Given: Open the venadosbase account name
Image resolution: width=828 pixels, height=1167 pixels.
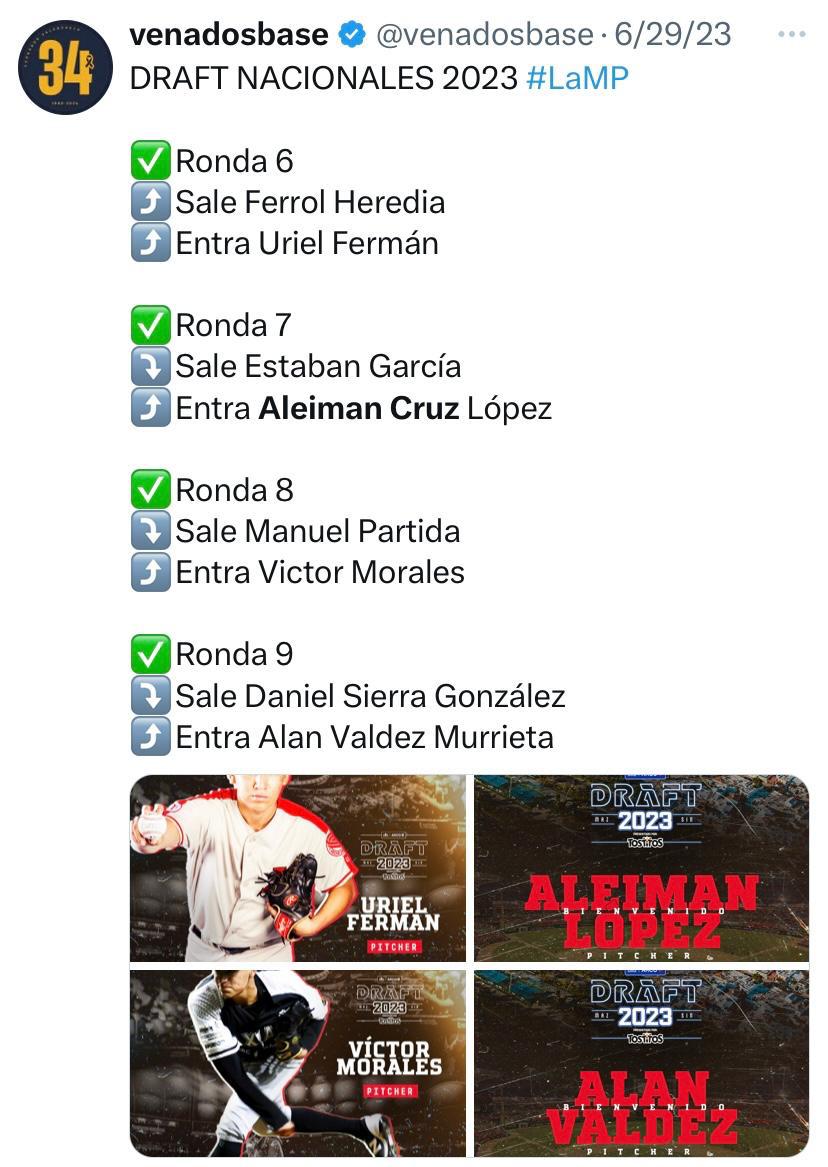Looking at the screenshot, I should 229,35.
